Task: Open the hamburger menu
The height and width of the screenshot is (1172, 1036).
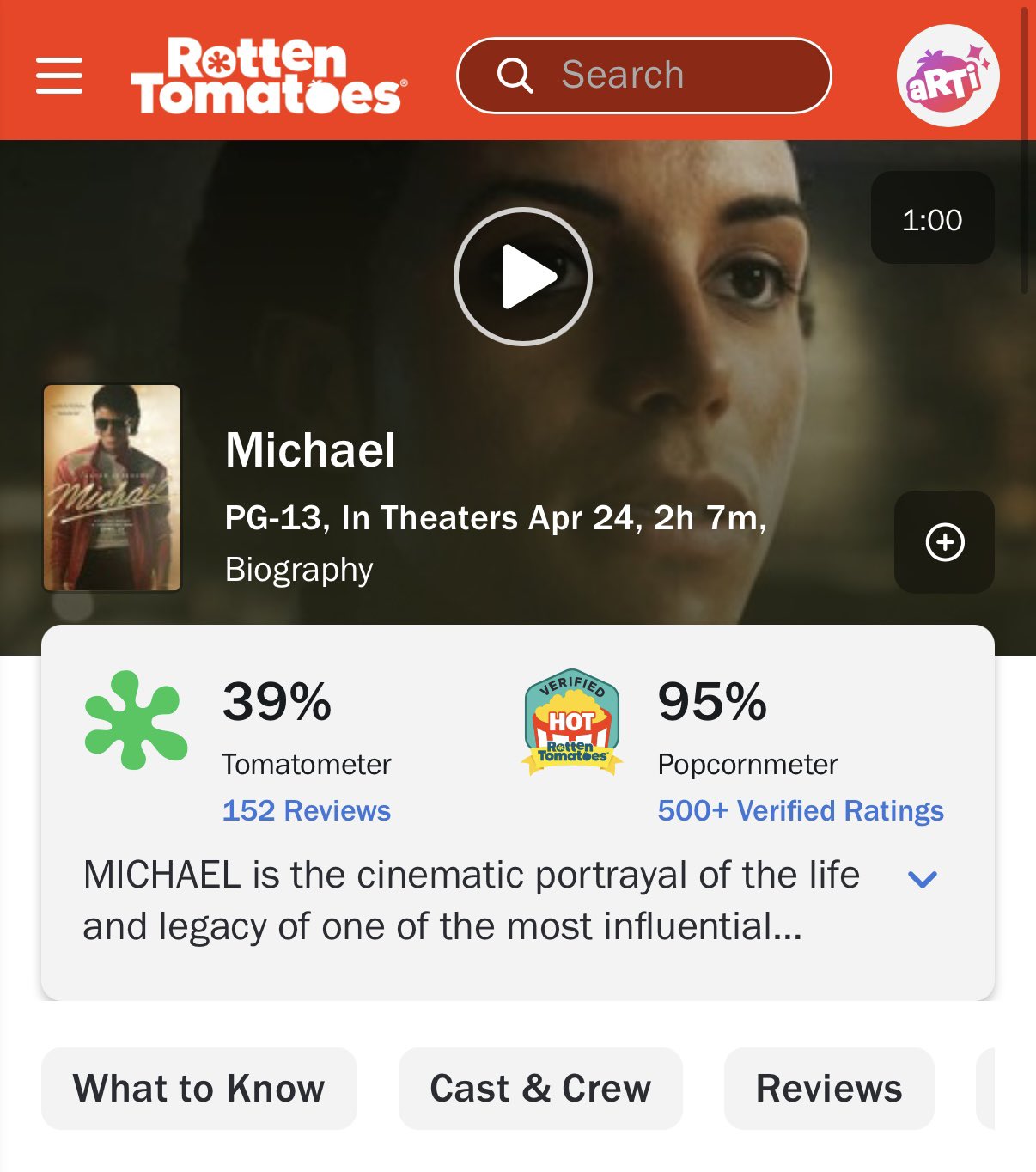Action: tap(59, 76)
